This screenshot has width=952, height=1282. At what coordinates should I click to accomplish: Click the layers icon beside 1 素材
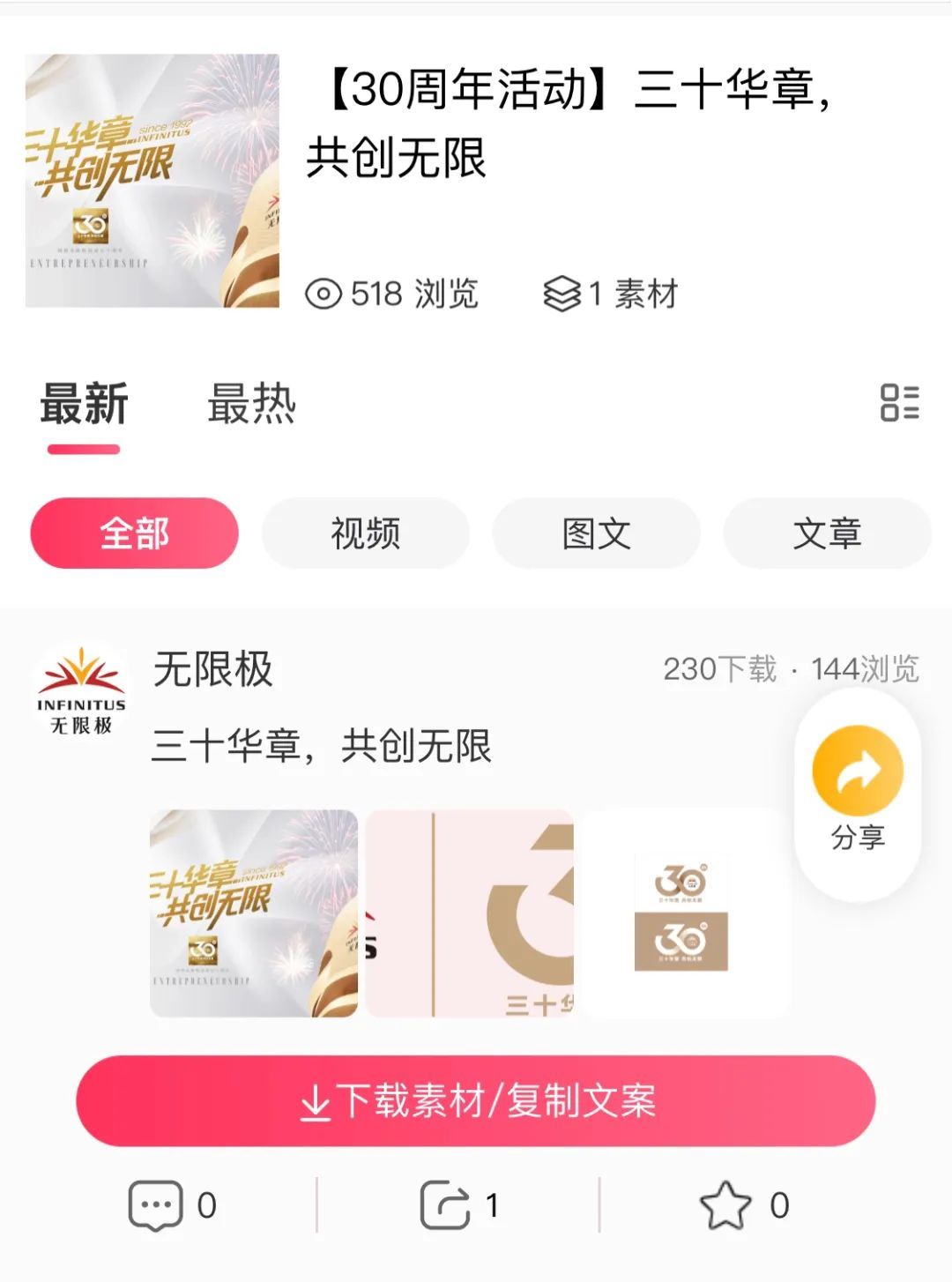point(562,295)
